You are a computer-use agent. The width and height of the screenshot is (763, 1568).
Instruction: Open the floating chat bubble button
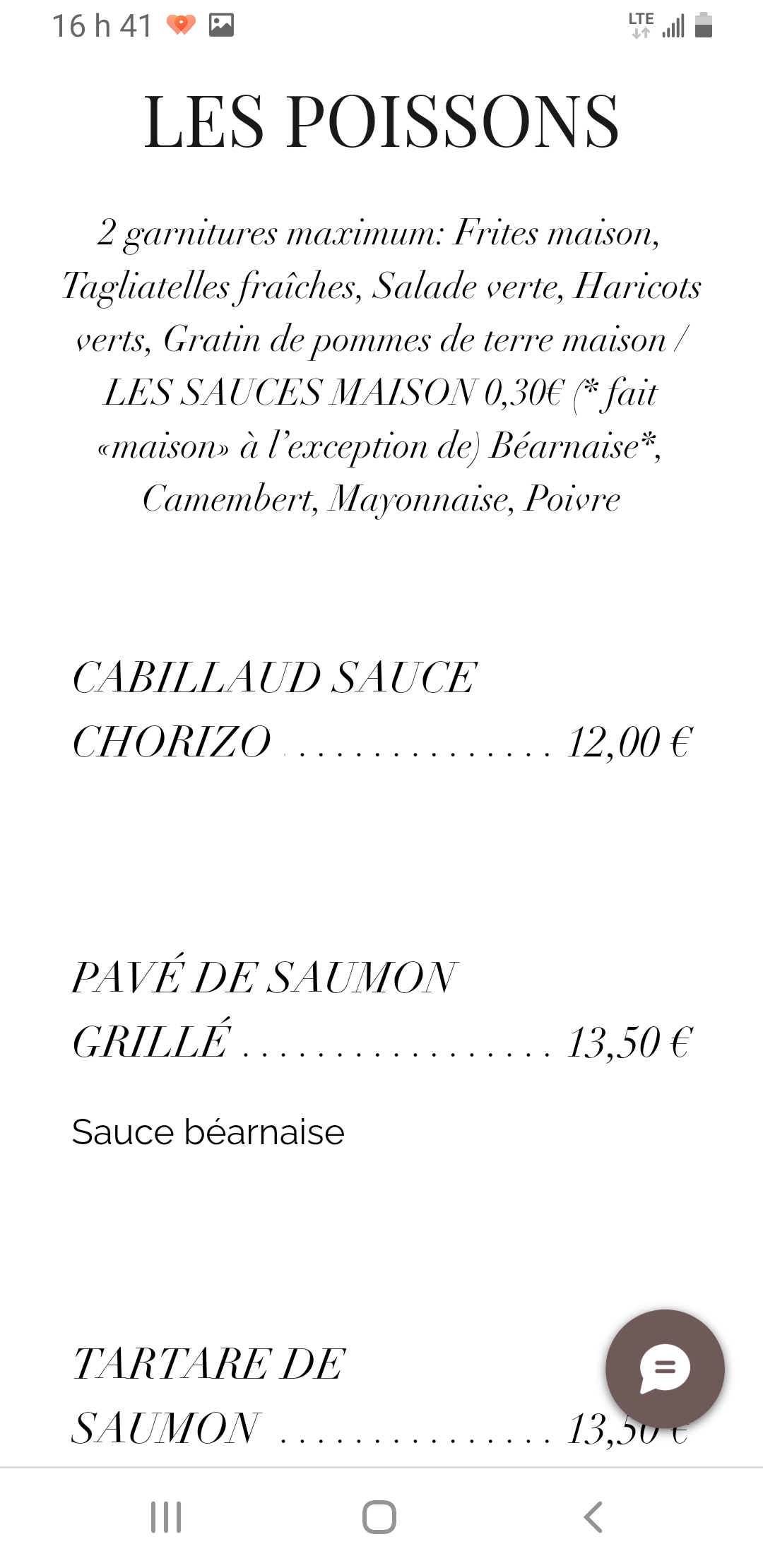coord(665,1369)
